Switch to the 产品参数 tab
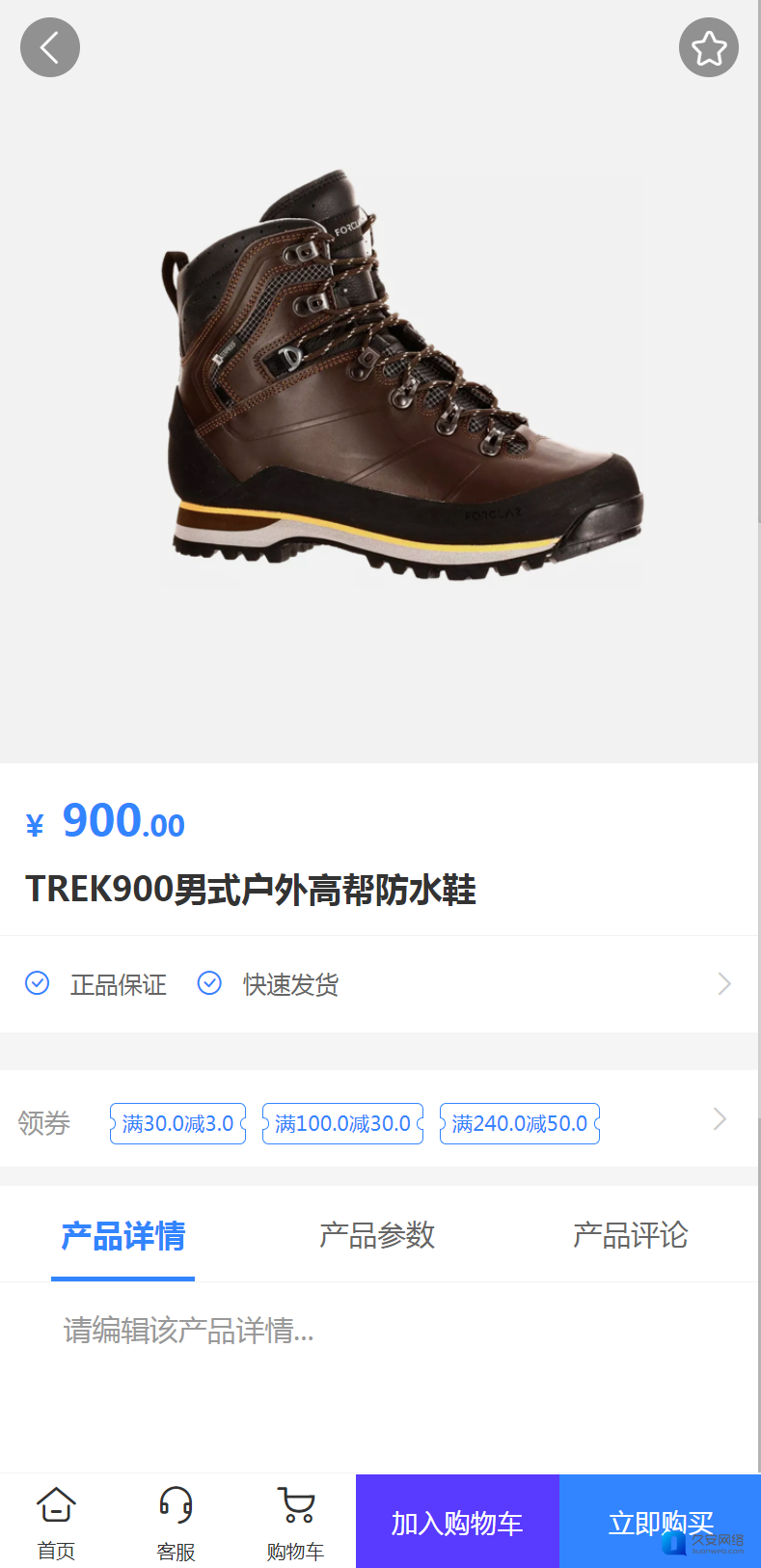Screen dimensions: 761x1568 pos(377,1235)
